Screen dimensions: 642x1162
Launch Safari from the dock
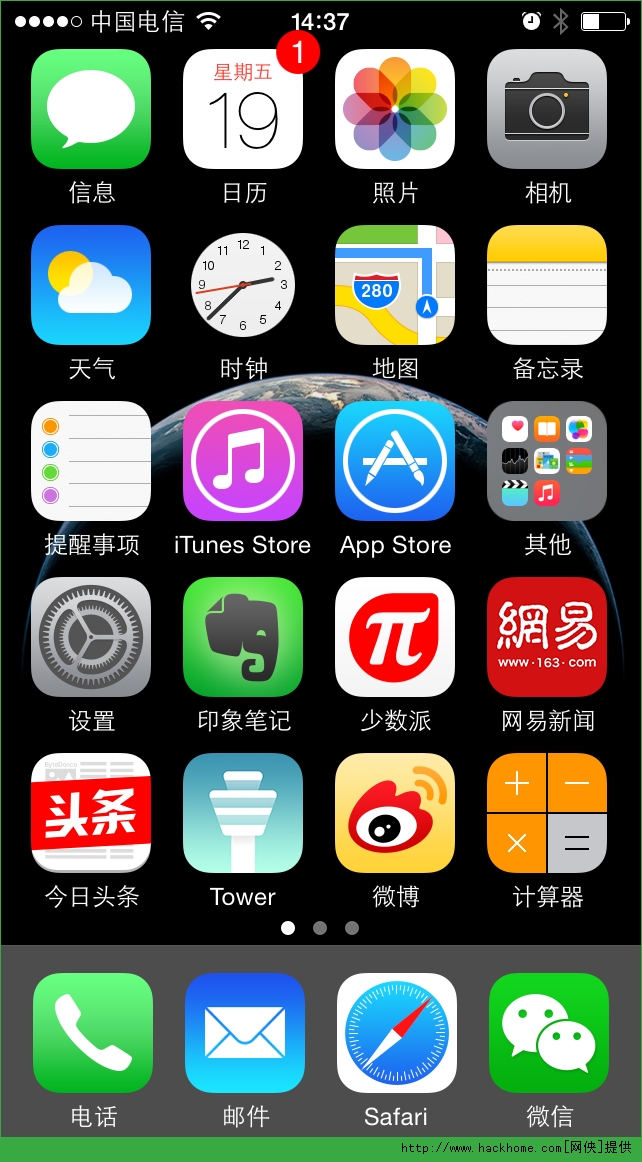coord(397,1033)
